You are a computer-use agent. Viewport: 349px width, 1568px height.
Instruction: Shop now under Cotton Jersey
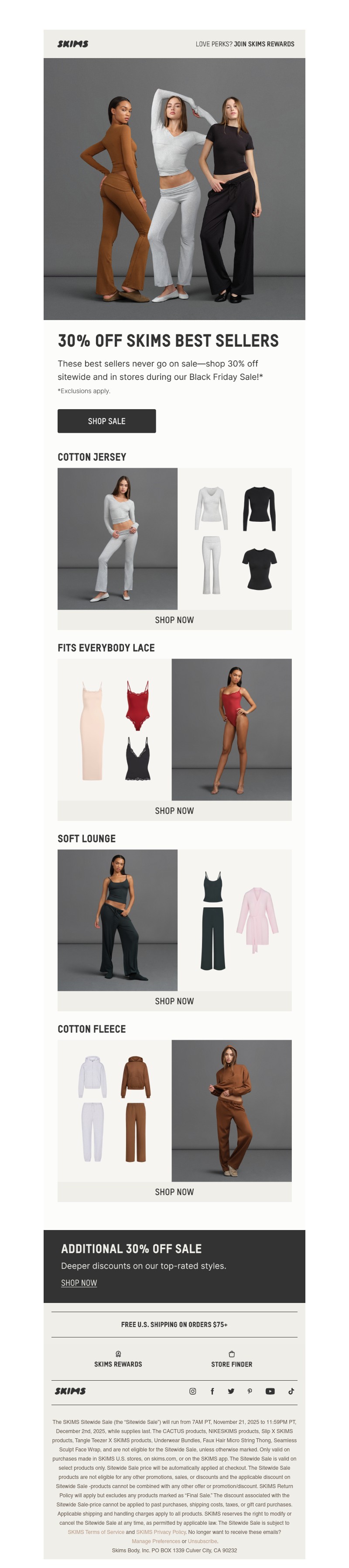point(174,620)
